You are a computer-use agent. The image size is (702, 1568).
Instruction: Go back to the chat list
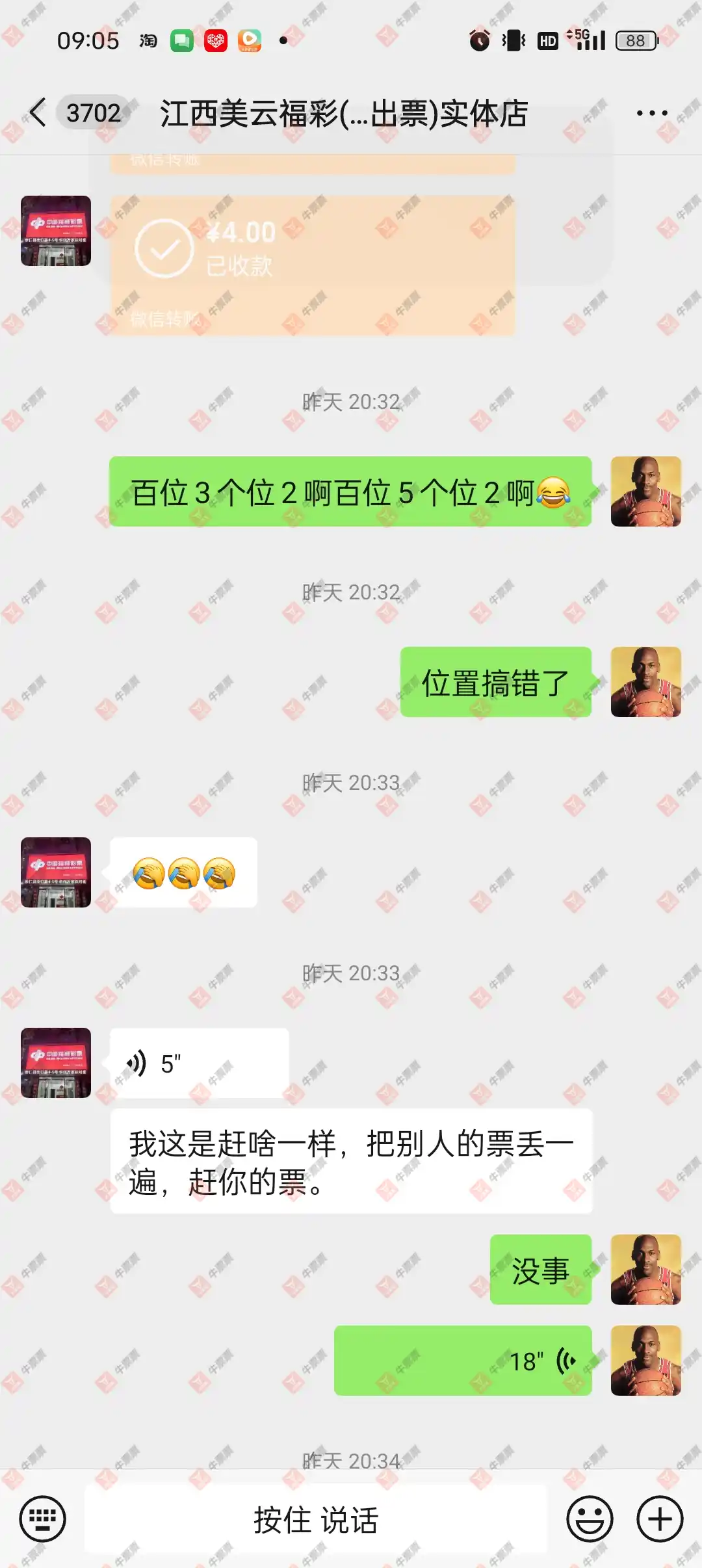[x=39, y=113]
